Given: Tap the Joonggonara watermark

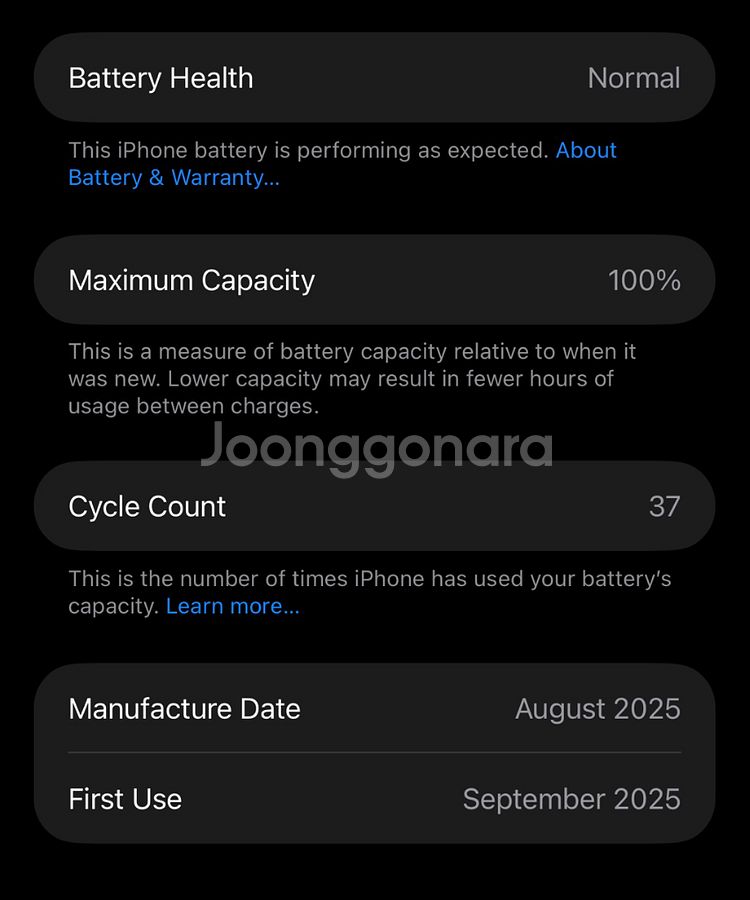Looking at the screenshot, I should pos(378,449).
